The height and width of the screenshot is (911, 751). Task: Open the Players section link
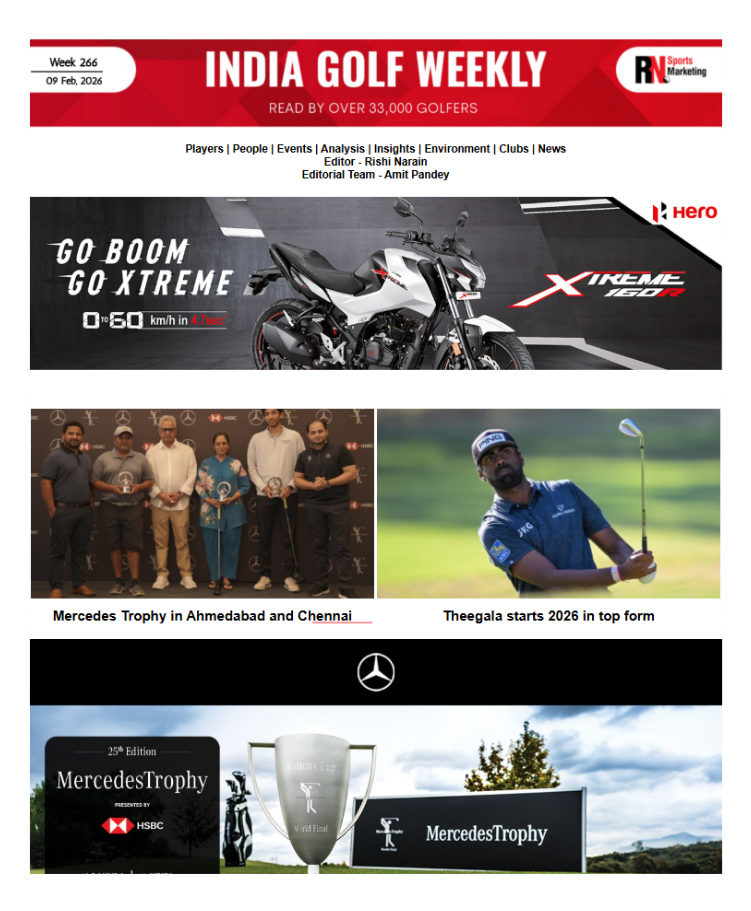pyautogui.click(x=204, y=149)
